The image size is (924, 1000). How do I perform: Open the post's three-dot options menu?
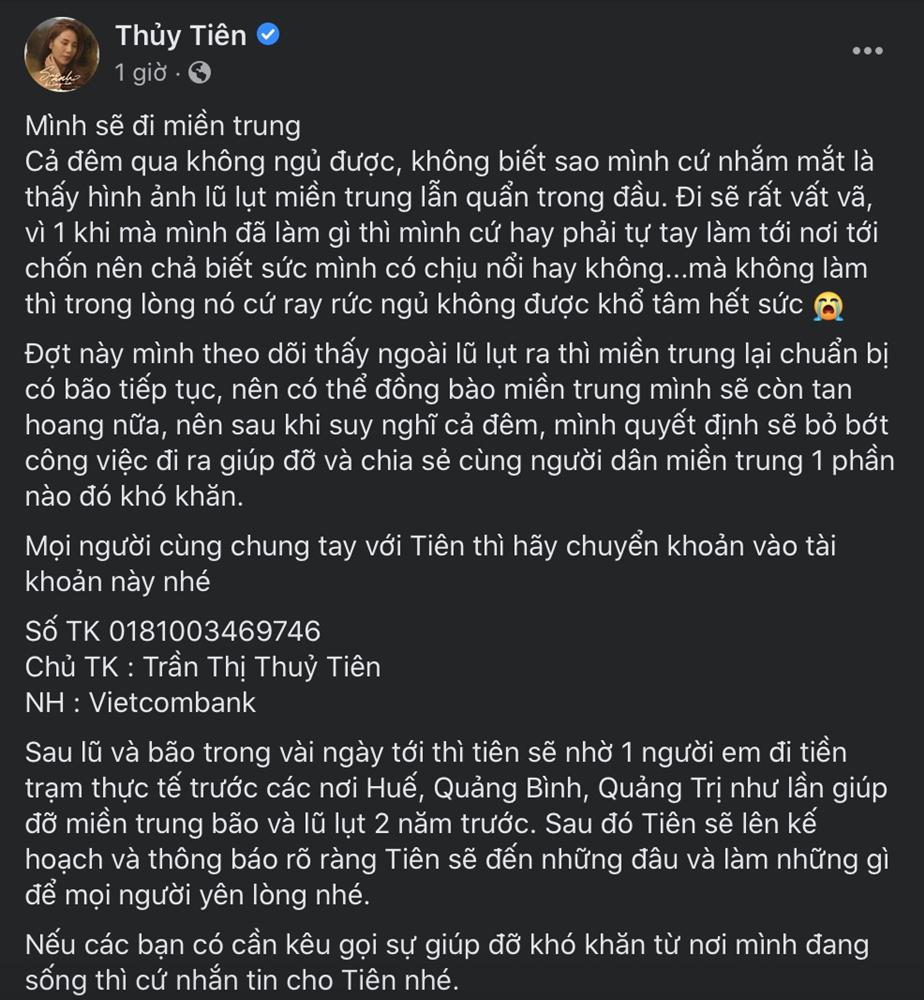[866, 52]
